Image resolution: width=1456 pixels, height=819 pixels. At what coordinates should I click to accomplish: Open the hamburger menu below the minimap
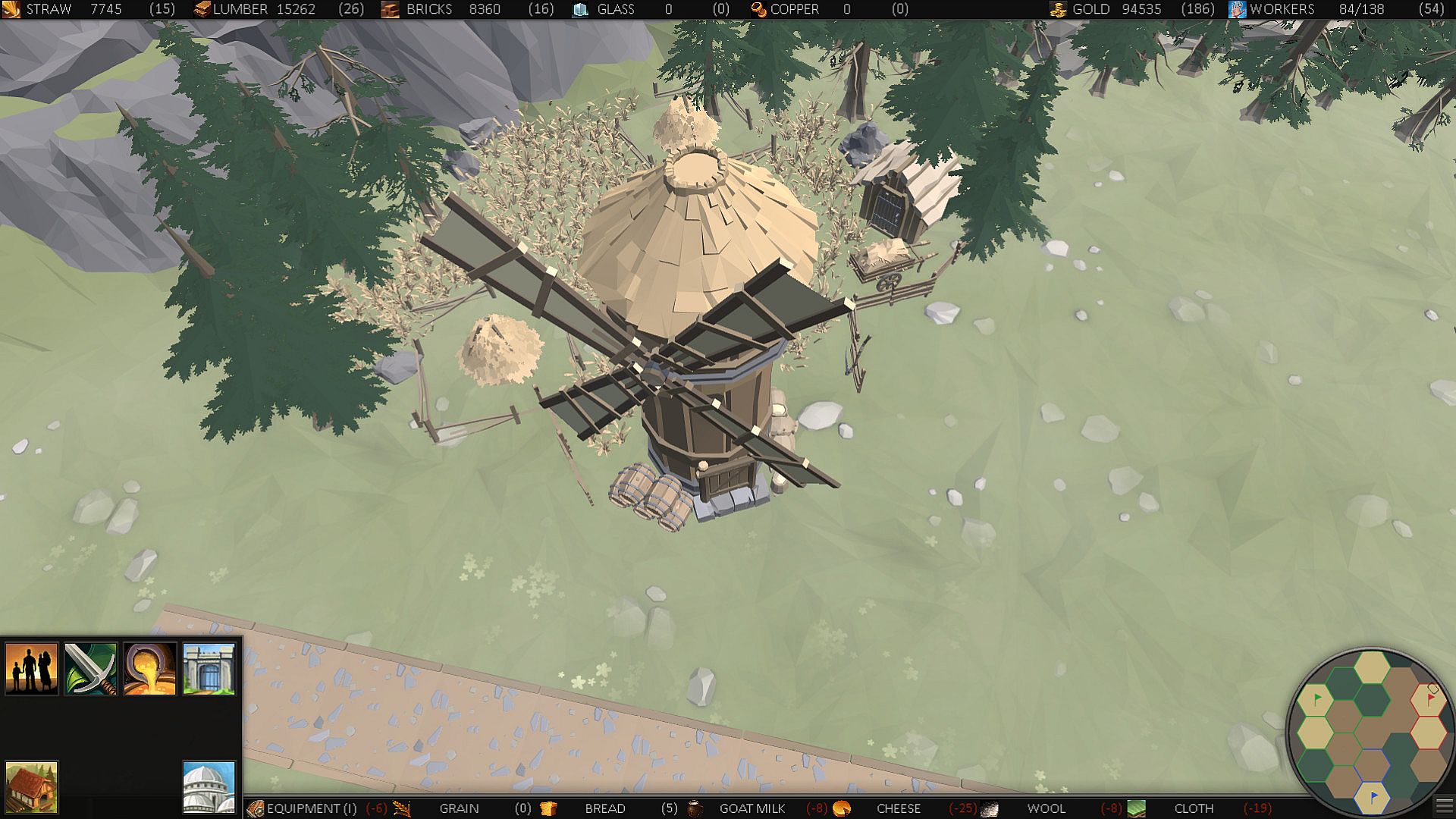coord(1444,805)
